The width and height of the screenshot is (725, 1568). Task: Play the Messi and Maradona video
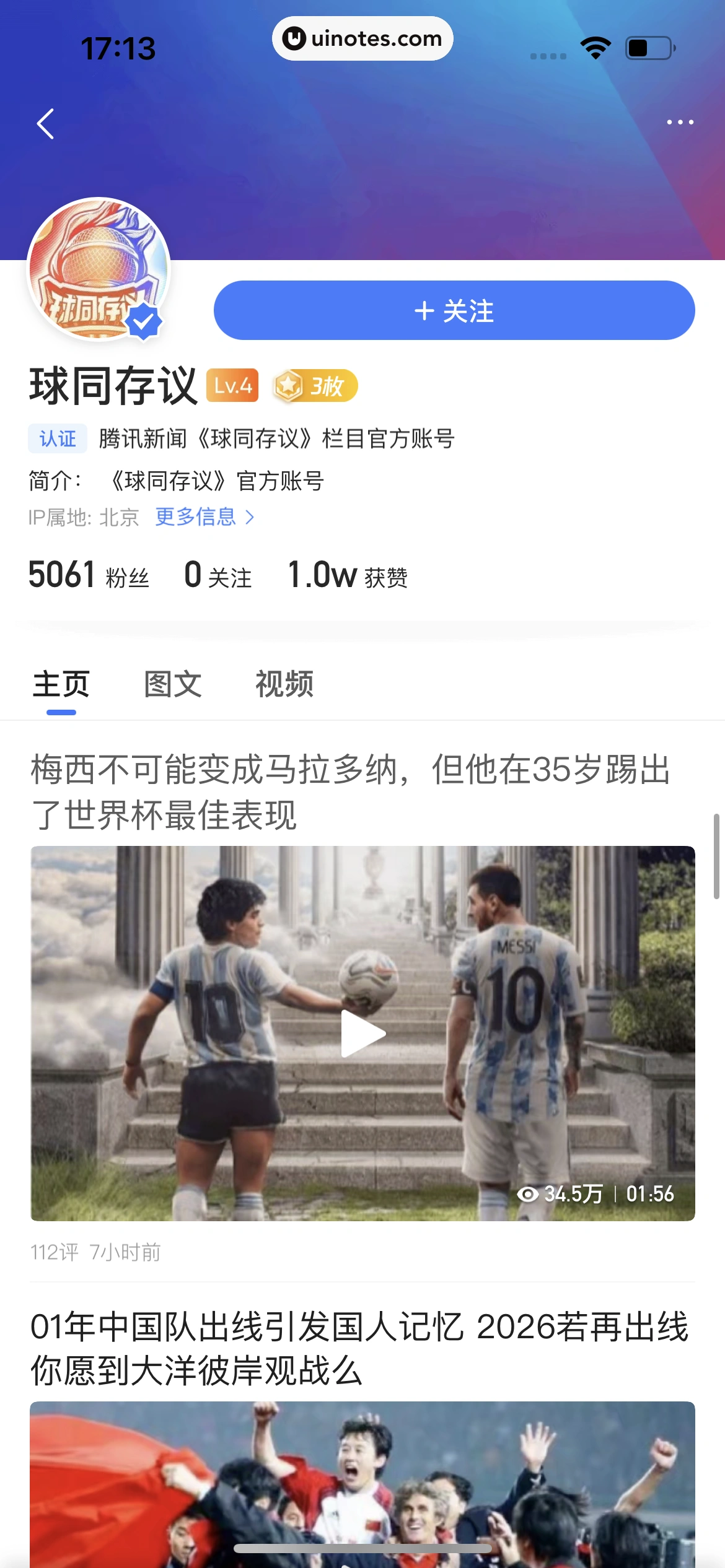(x=362, y=1033)
